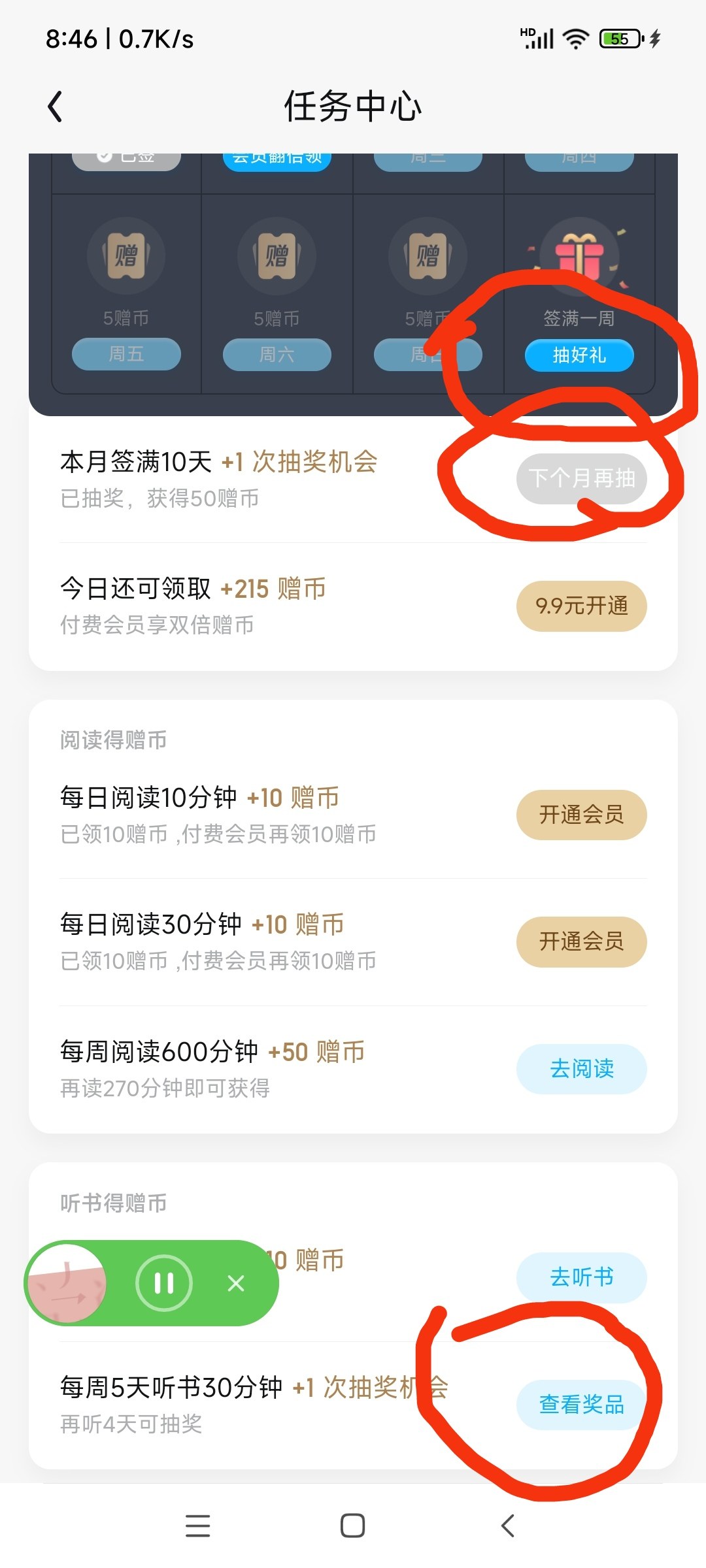Open the 9.9元开通 membership offer
The image size is (706, 1568).
(581, 606)
